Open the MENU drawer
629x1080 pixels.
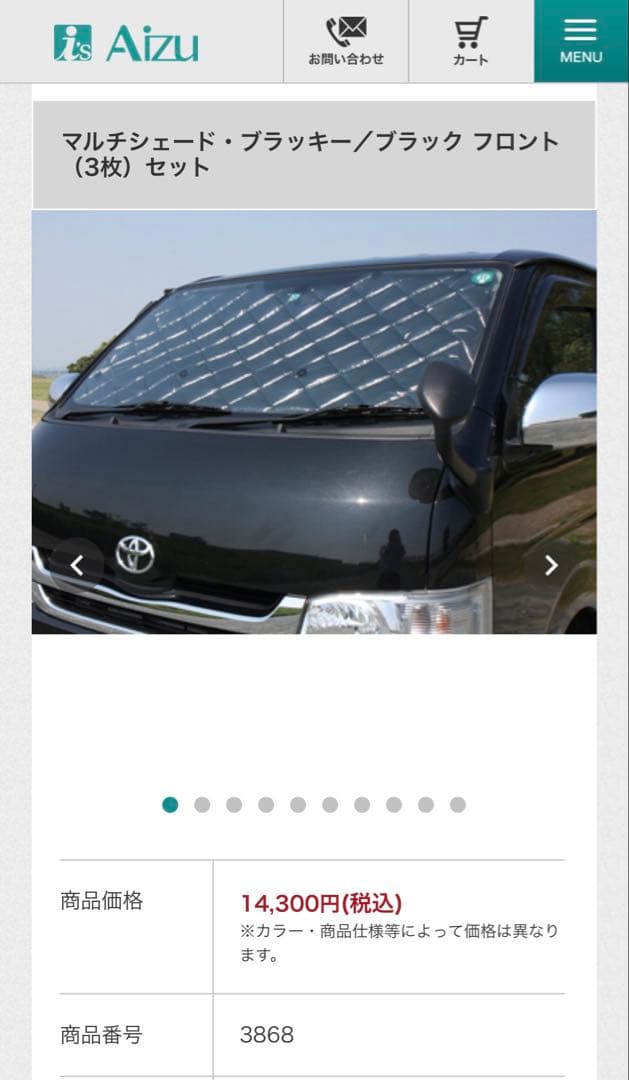click(581, 41)
